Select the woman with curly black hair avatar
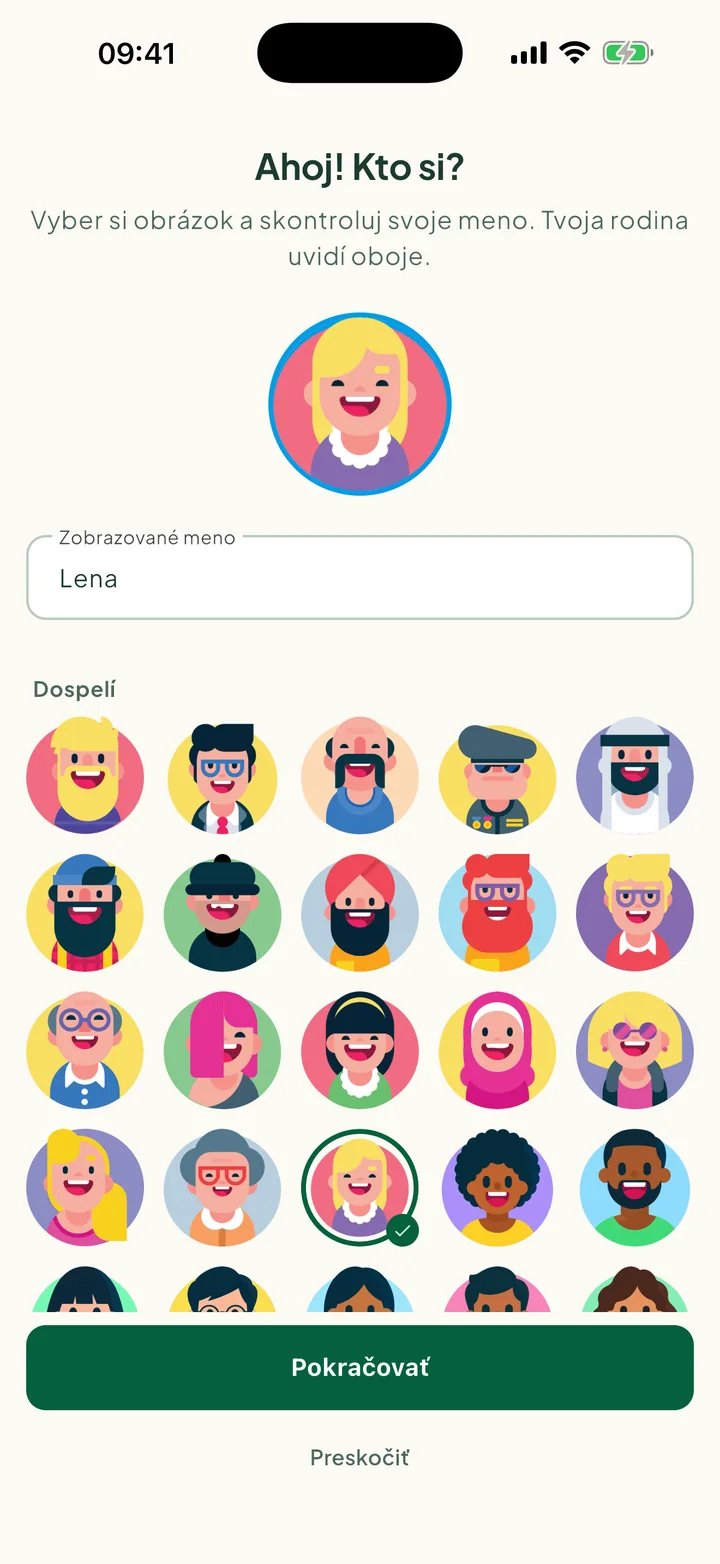 [497, 1188]
